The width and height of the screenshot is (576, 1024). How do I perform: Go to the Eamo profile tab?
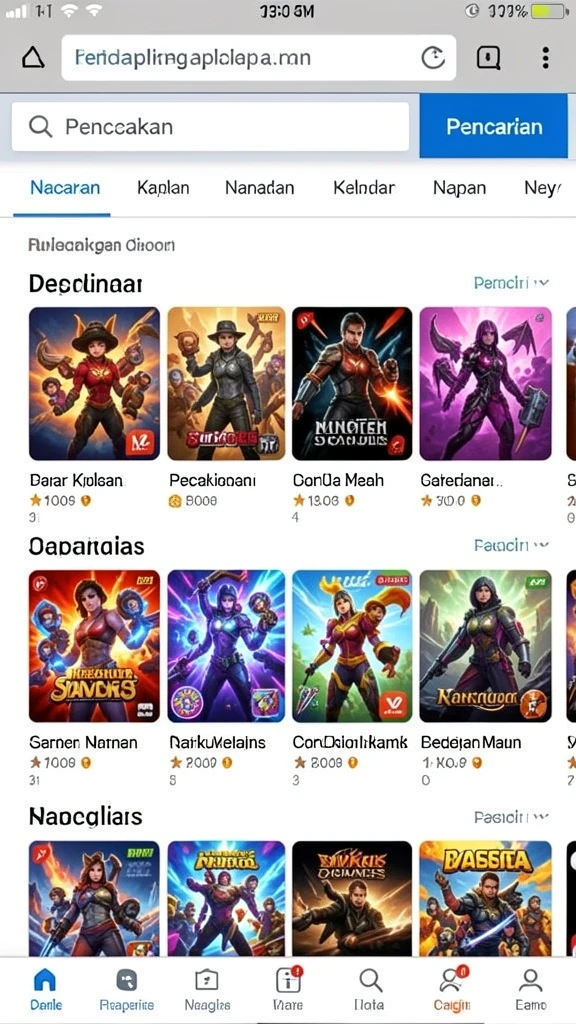[x=530, y=990]
